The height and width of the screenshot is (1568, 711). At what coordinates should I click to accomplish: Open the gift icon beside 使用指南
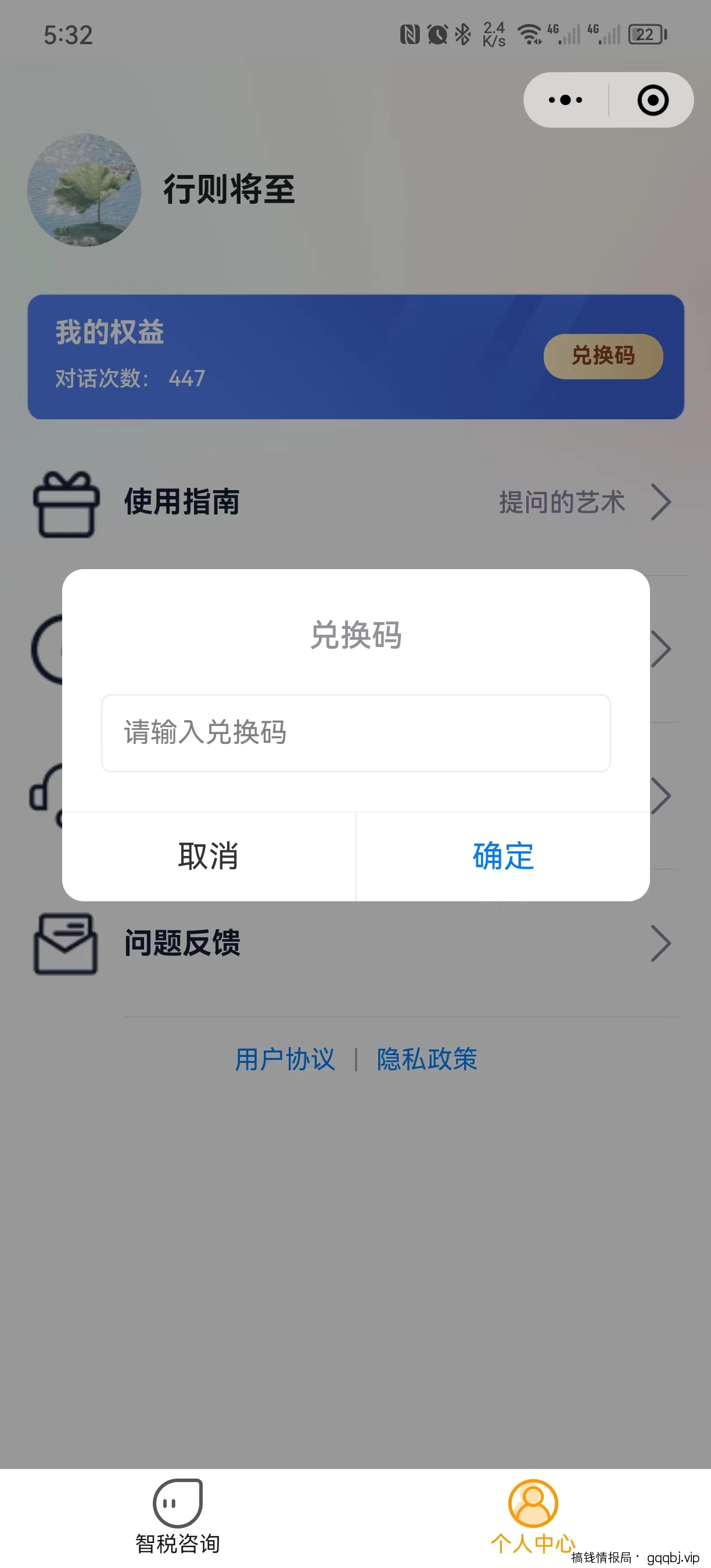click(x=65, y=504)
